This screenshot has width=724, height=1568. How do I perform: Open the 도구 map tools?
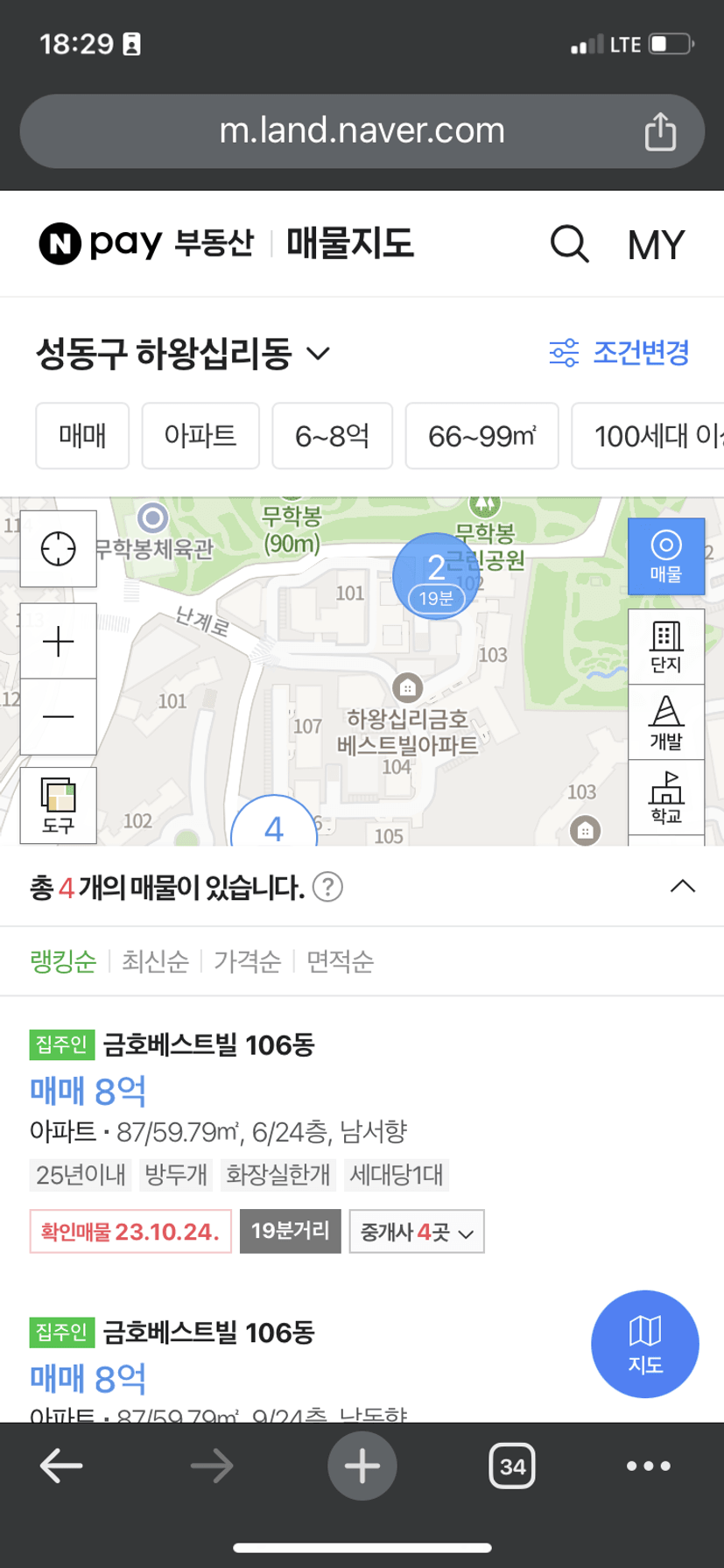click(59, 805)
